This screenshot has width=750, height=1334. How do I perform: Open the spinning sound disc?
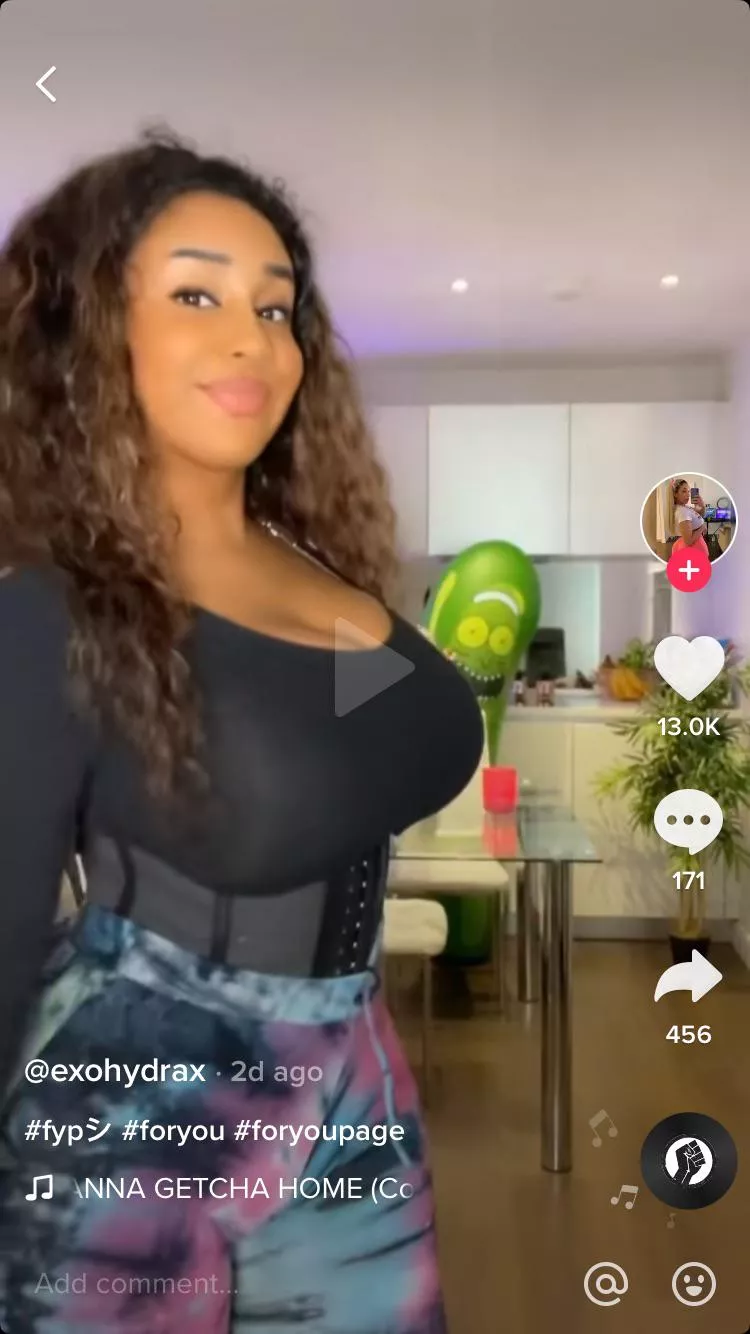click(688, 1160)
